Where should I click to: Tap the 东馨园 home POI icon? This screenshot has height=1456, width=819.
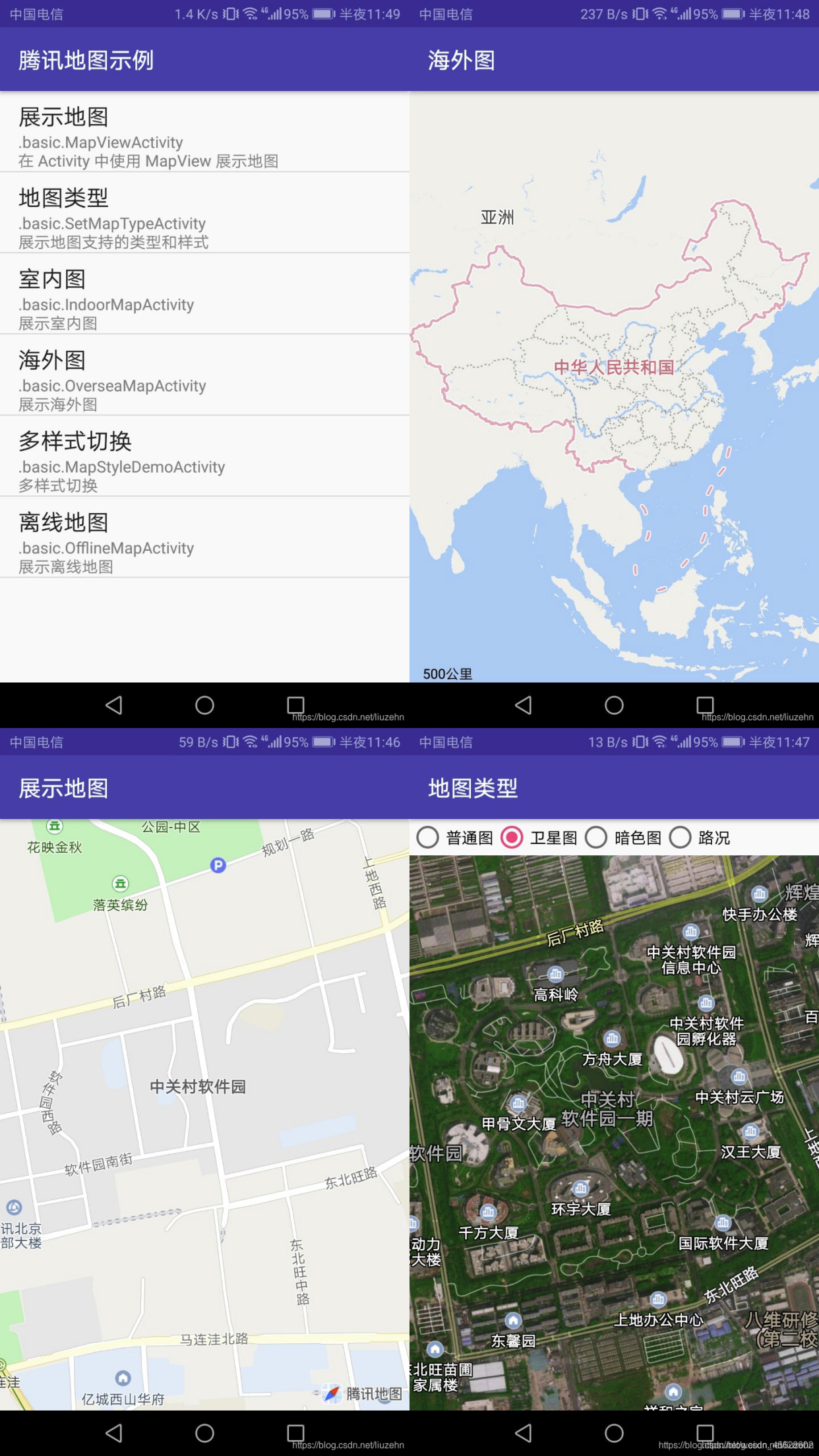pyautogui.click(x=514, y=1319)
